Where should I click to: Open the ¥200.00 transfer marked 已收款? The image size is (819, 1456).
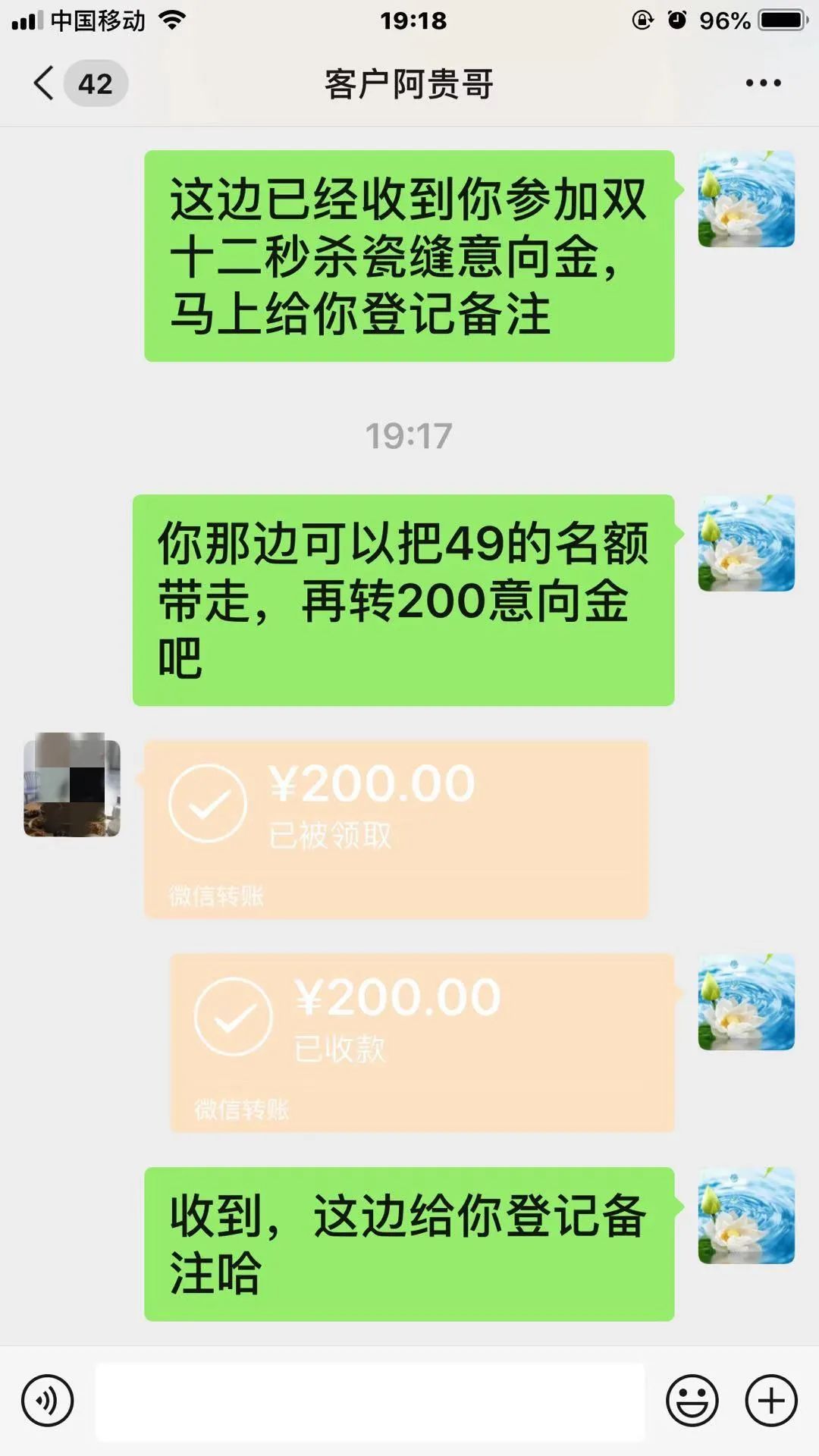422,1043
